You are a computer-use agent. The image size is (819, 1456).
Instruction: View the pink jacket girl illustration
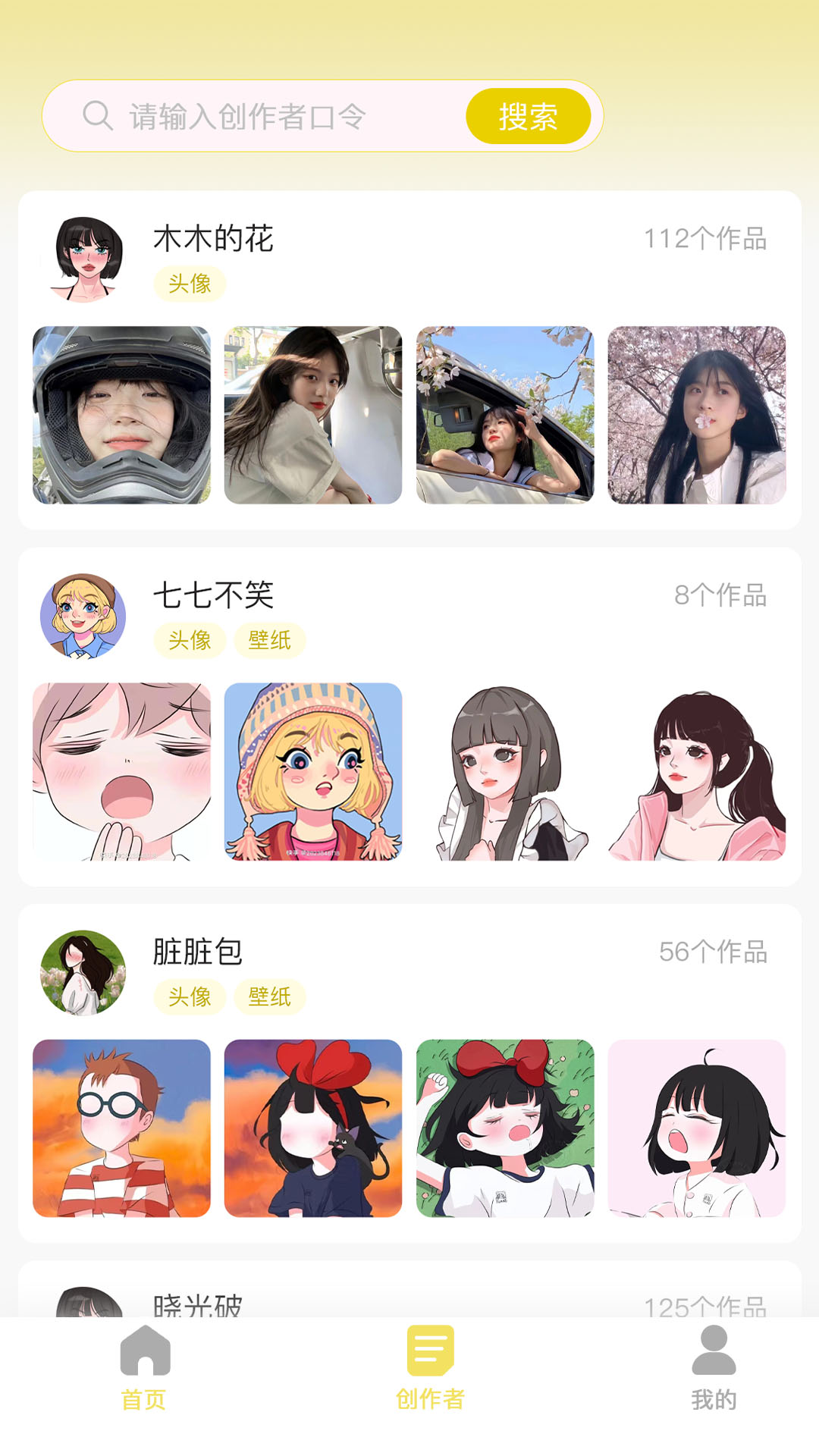(x=696, y=772)
